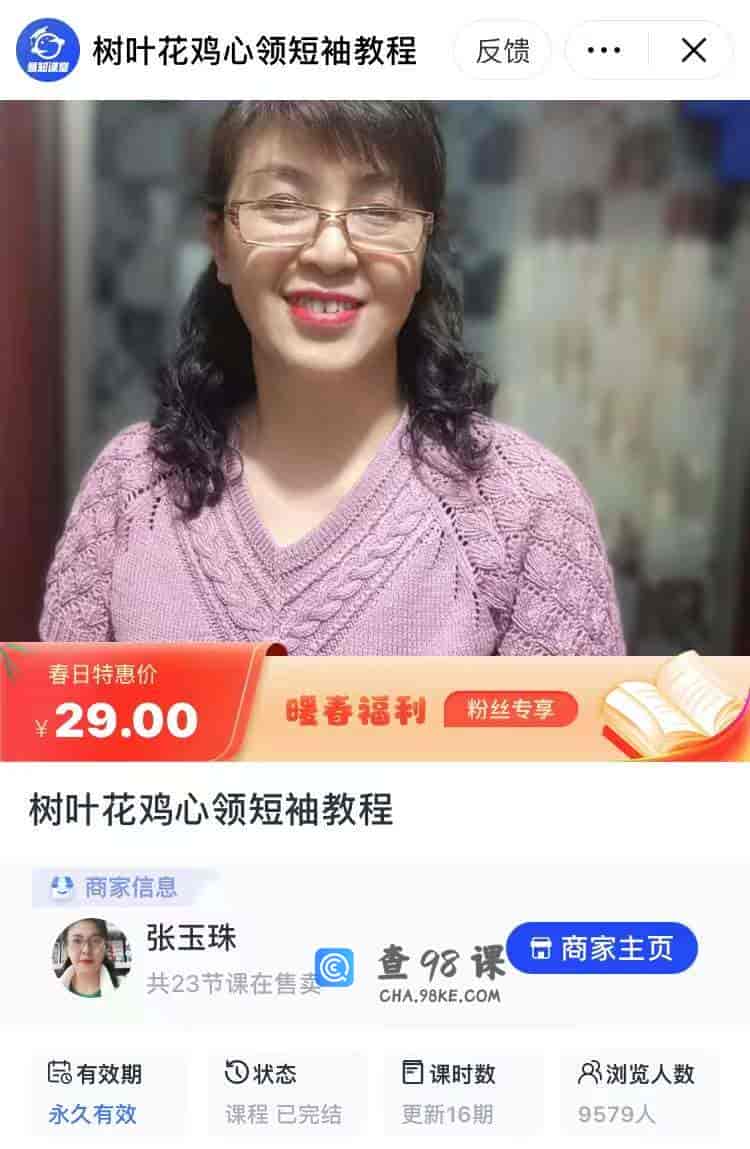The image size is (750, 1149).
Task: Click the clock icon beside 状态
Action: 235,1074
